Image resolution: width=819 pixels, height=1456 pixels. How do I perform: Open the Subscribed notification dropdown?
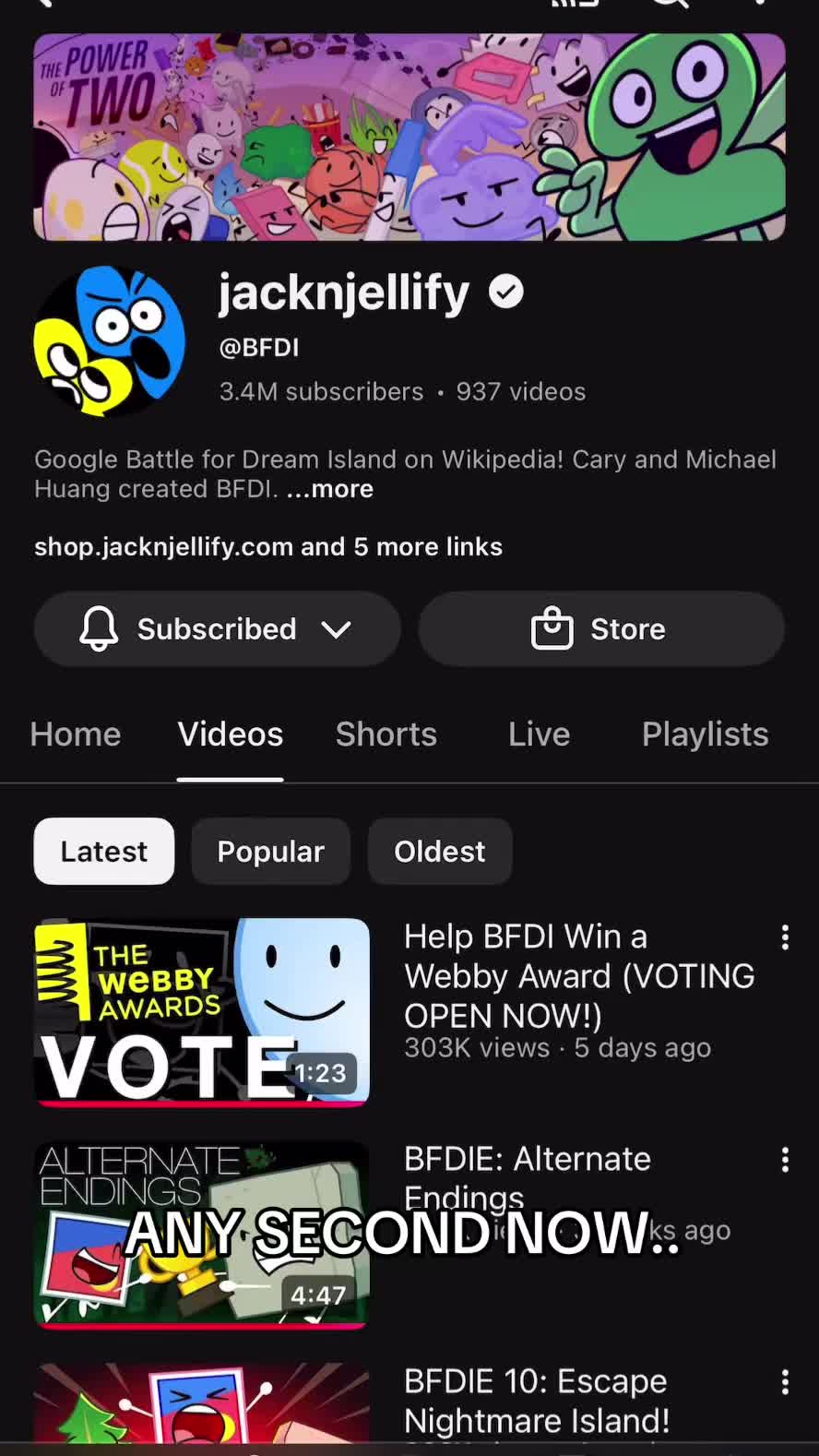coord(217,629)
